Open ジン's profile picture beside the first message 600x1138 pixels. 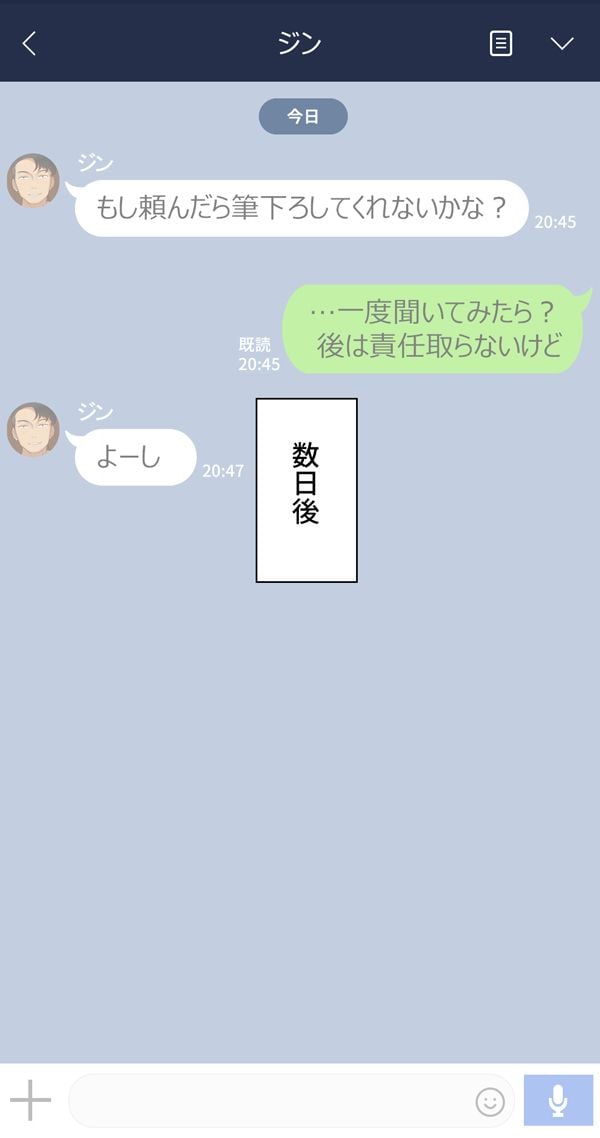pyautogui.click(x=34, y=181)
